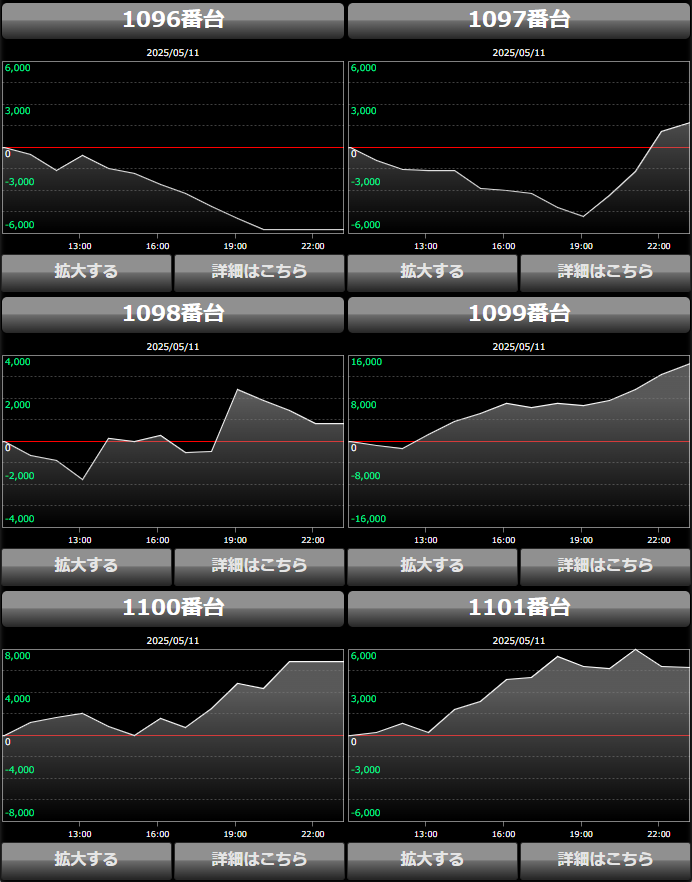Screen dimensions: 692x882
Task: Open the 1099番台 header
Action: [x=519, y=314]
